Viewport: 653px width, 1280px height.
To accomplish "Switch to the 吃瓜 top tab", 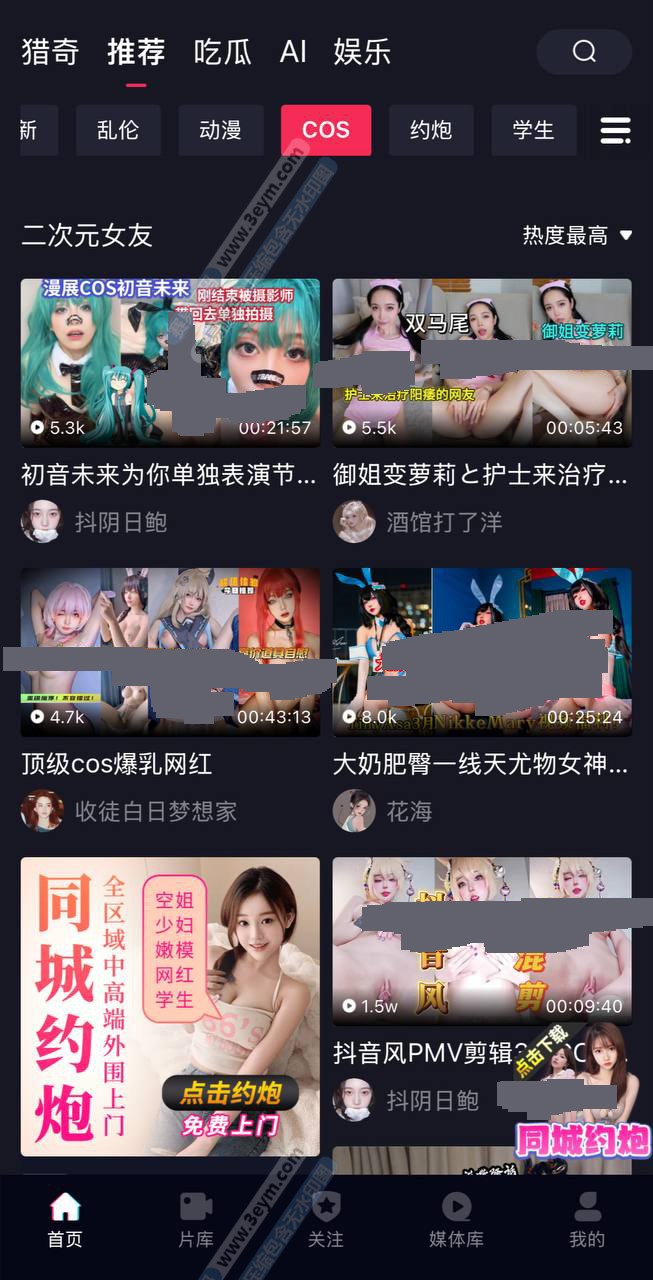I will tap(222, 52).
